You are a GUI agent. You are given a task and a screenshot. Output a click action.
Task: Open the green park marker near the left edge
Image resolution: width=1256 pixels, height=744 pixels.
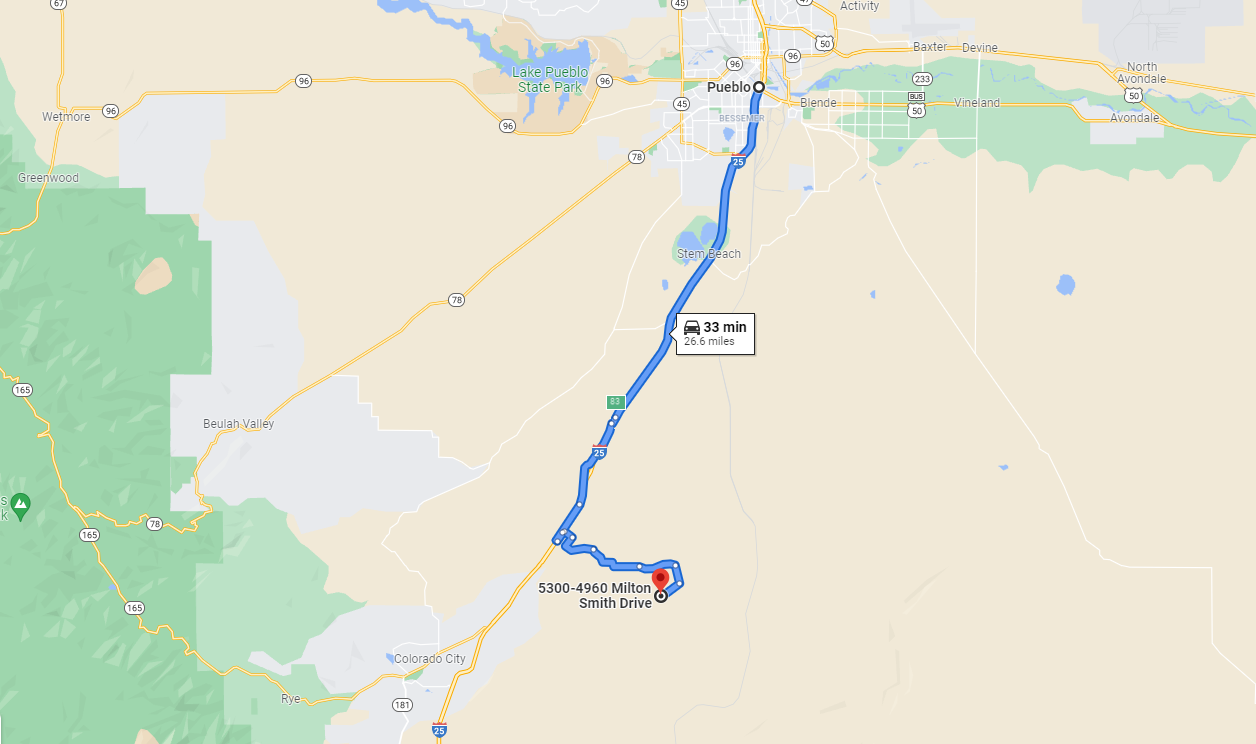tap(21, 501)
